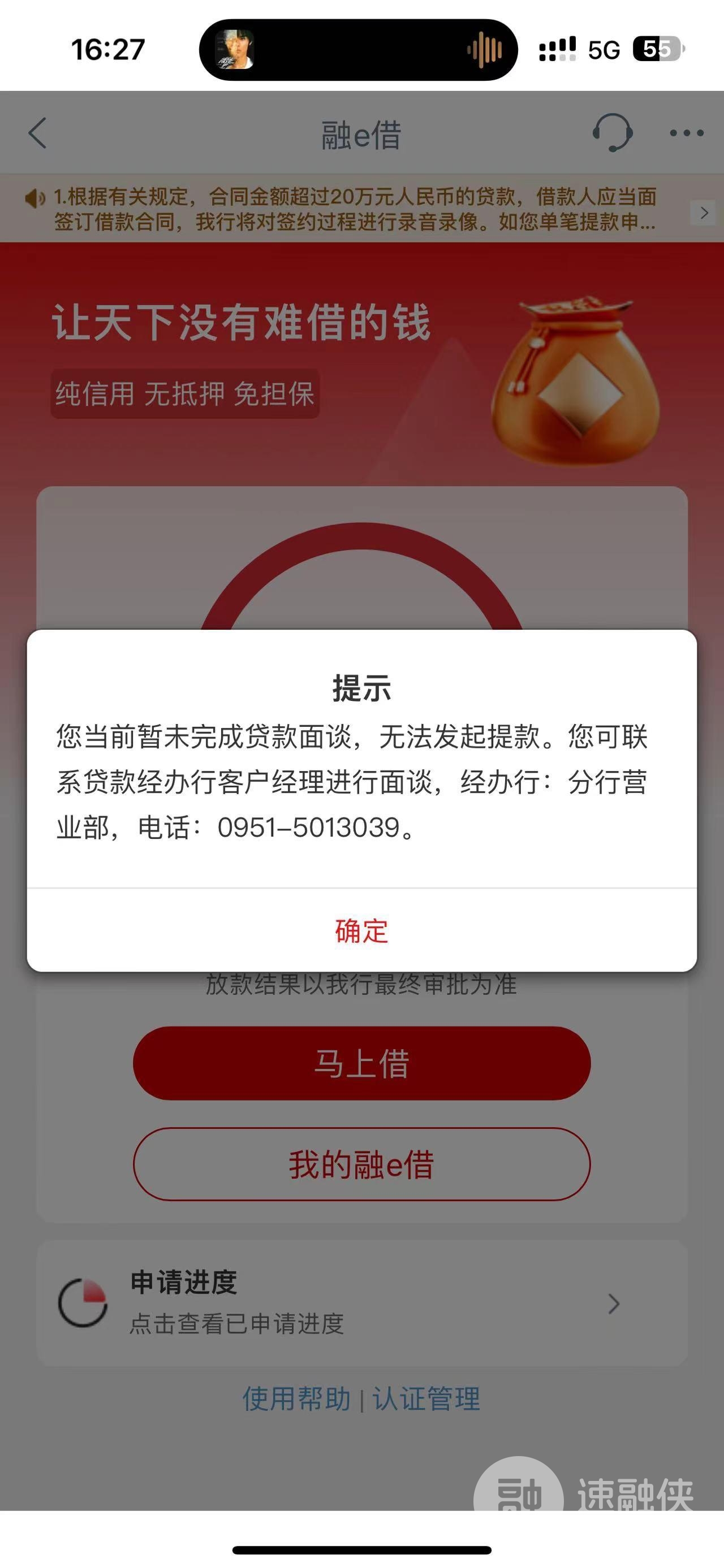Open customer service headset icon
Viewport: 724px width, 1568px height.
coord(612,133)
